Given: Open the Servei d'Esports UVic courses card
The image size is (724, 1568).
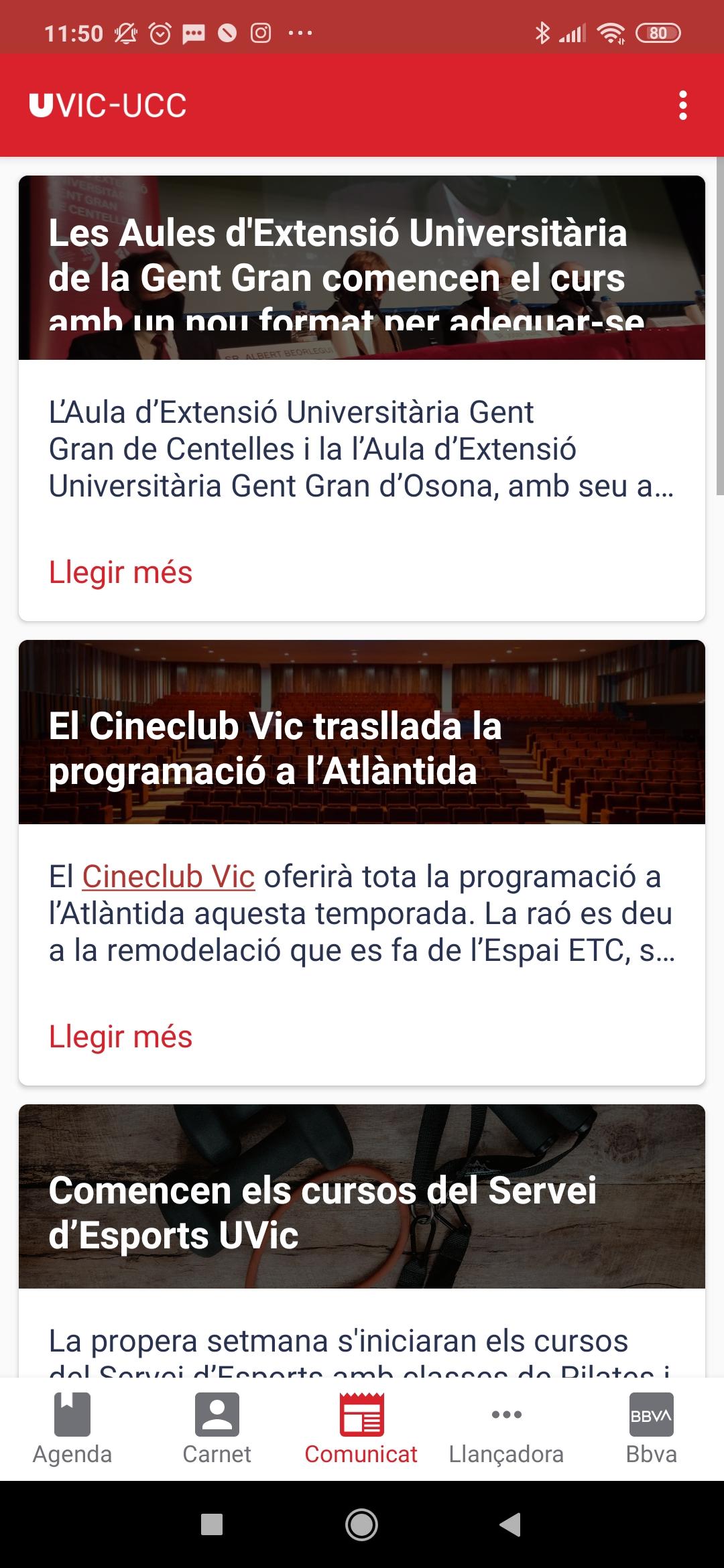Looking at the screenshot, I should [362, 1241].
